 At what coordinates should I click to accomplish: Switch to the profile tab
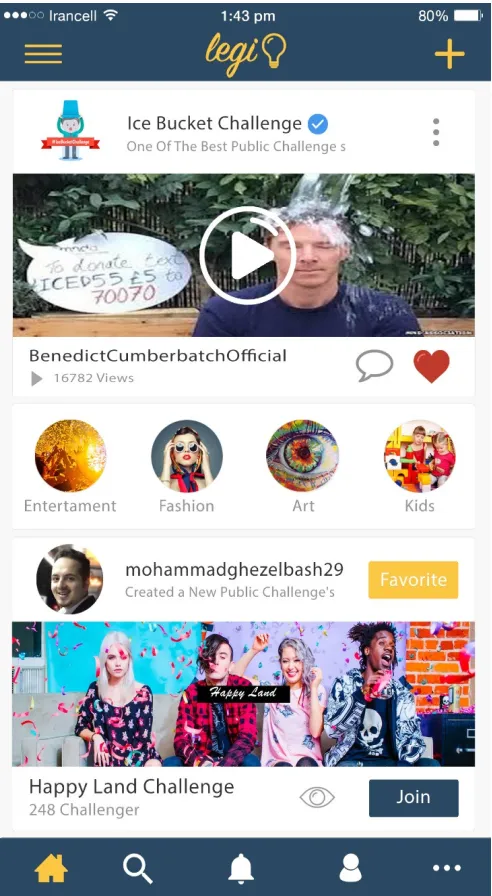coord(350,869)
